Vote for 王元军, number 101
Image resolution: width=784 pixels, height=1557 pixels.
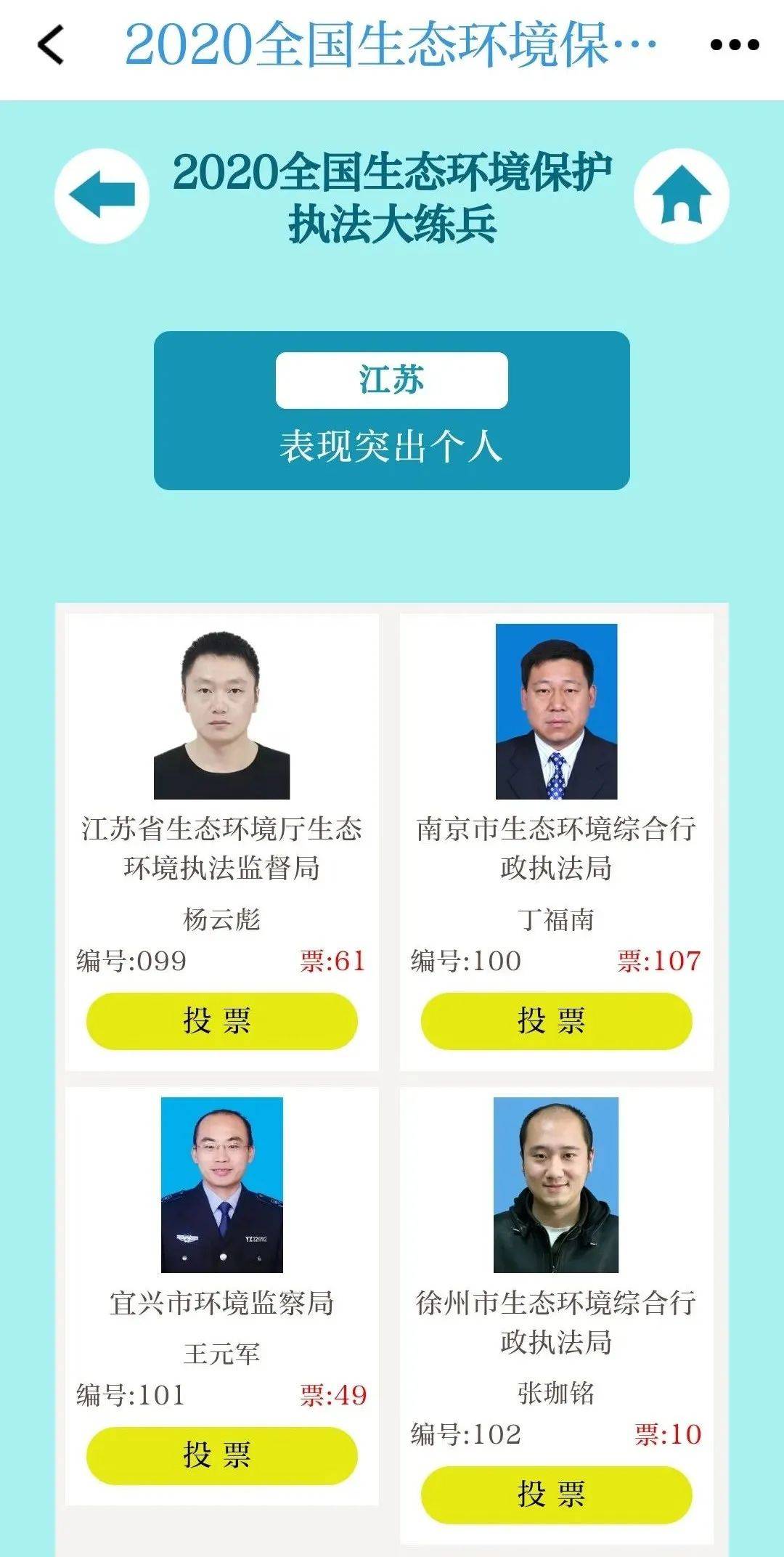pos(221,1455)
